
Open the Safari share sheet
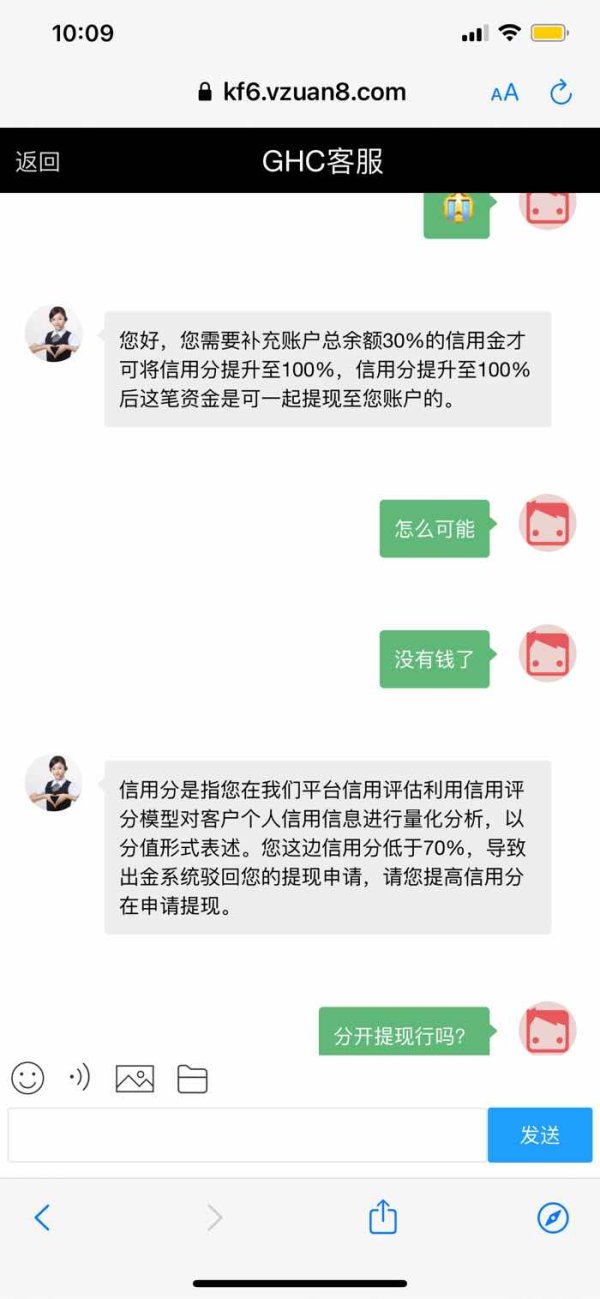pos(383,1216)
